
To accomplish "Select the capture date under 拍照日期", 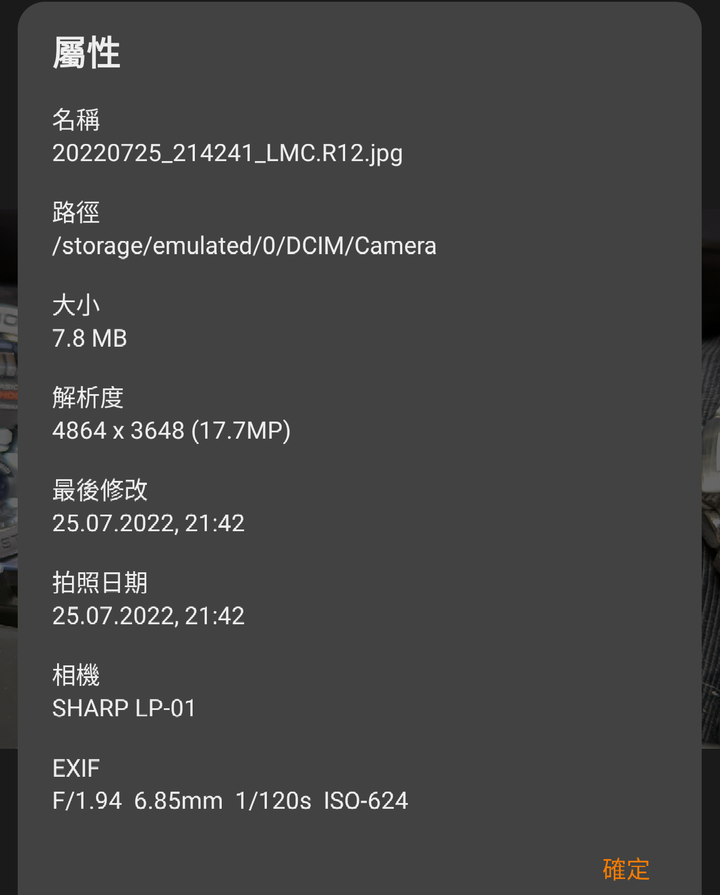I will point(148,616).
